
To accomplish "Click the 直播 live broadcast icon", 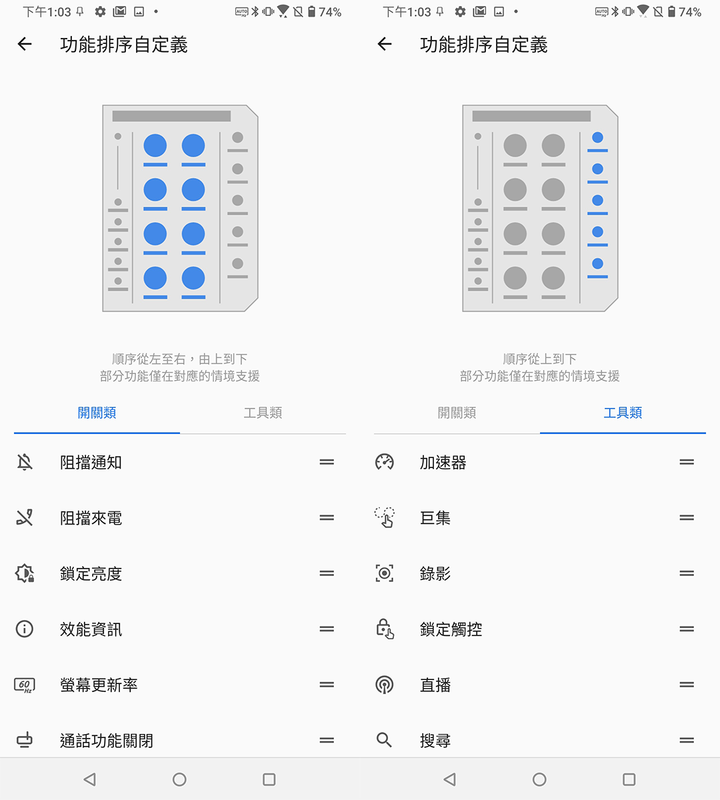I will [387, 685].
